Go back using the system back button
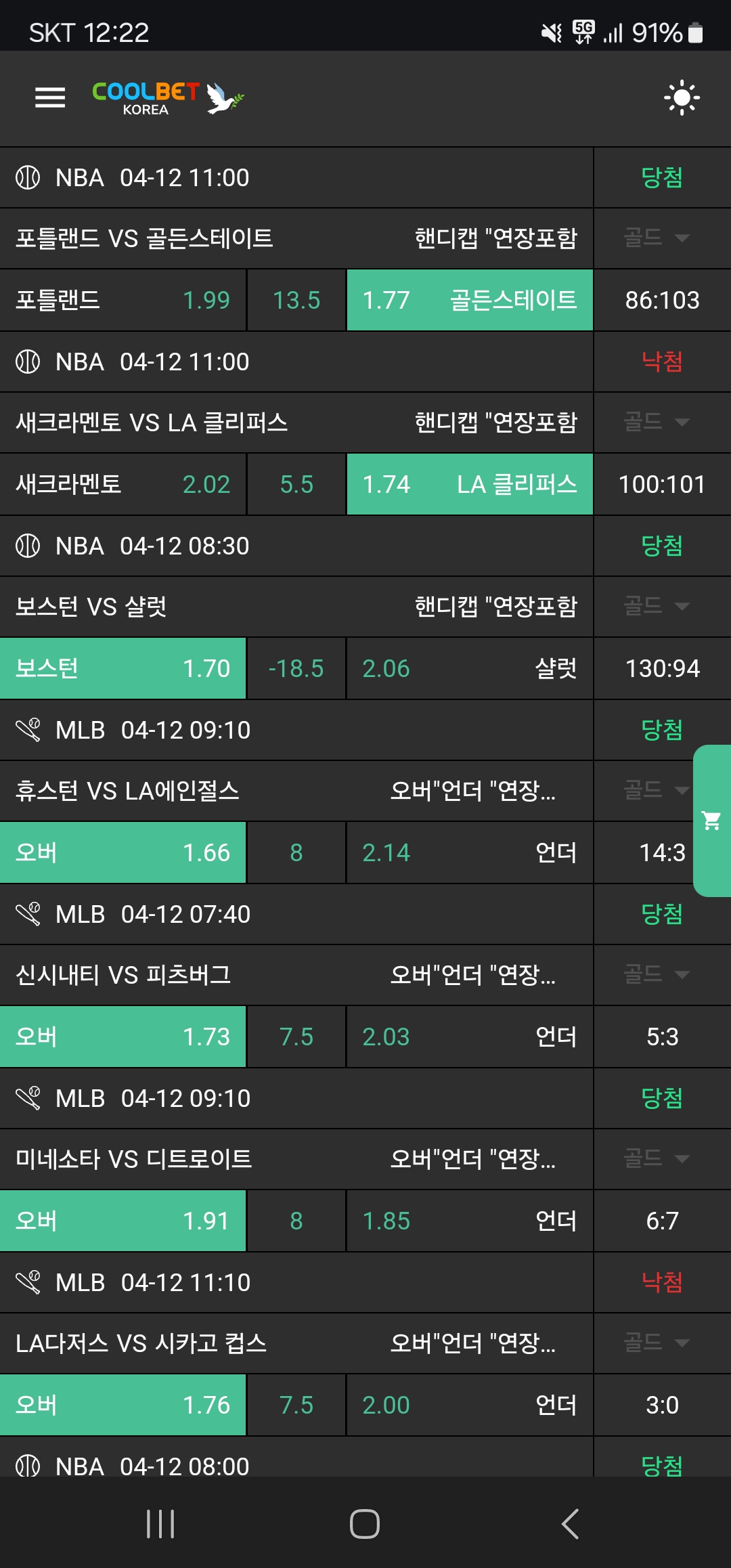This screenshot has height=1568, width=731. pos(570,1524)
